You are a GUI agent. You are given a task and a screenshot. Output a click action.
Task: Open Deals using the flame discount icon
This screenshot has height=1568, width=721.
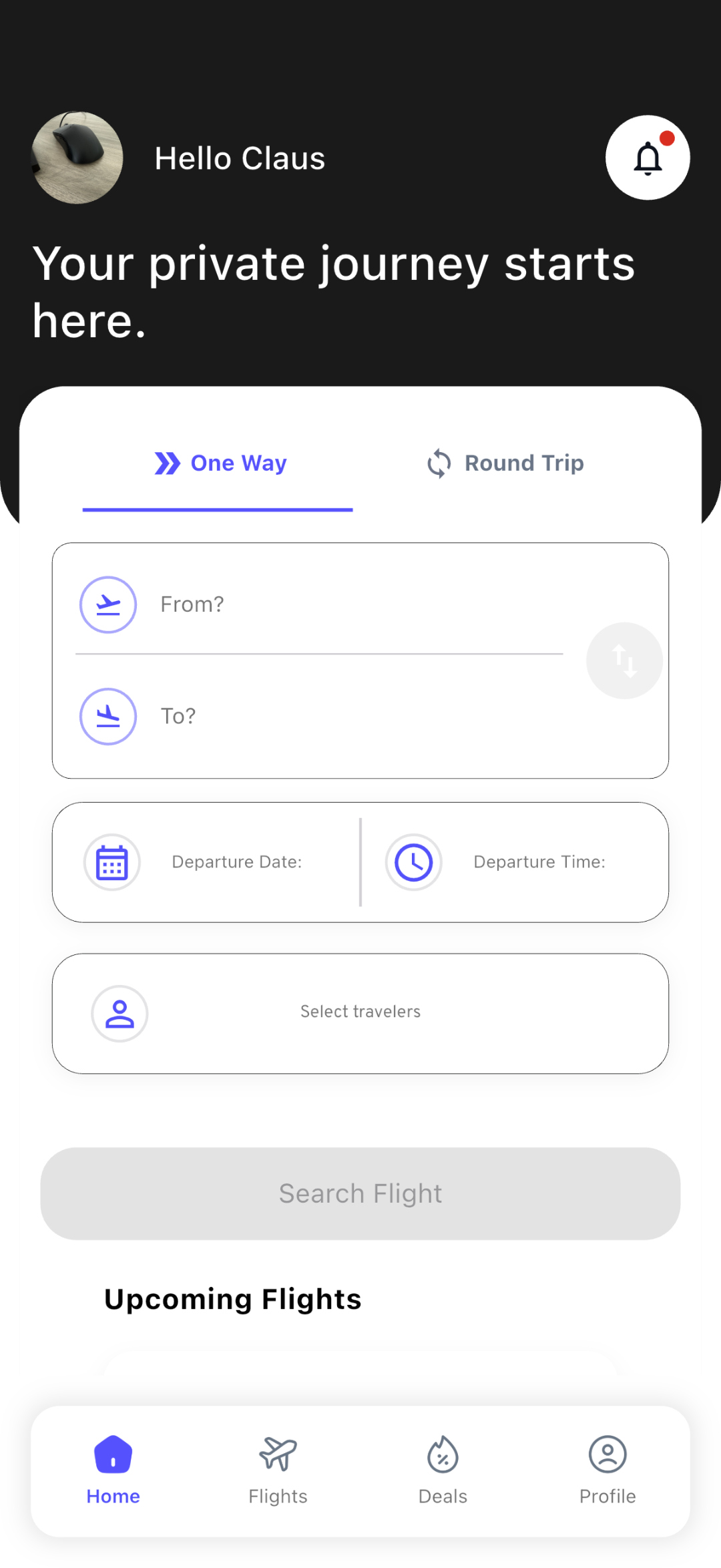pyautogui.click(x=442, y=1454)
